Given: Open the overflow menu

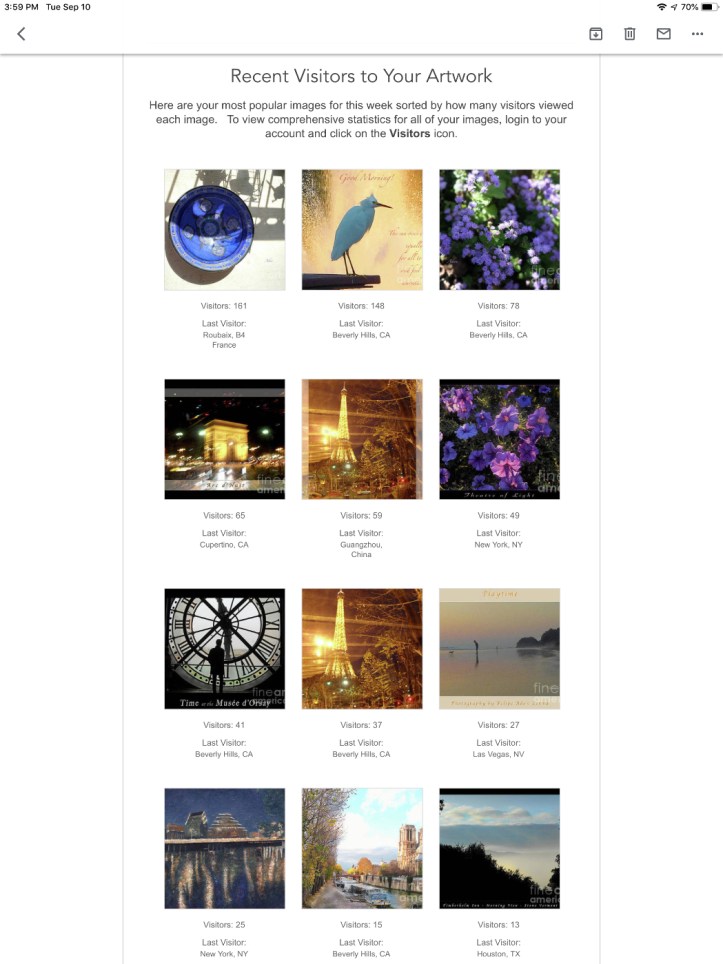Looking at the screenshot, I should point(697,34).
